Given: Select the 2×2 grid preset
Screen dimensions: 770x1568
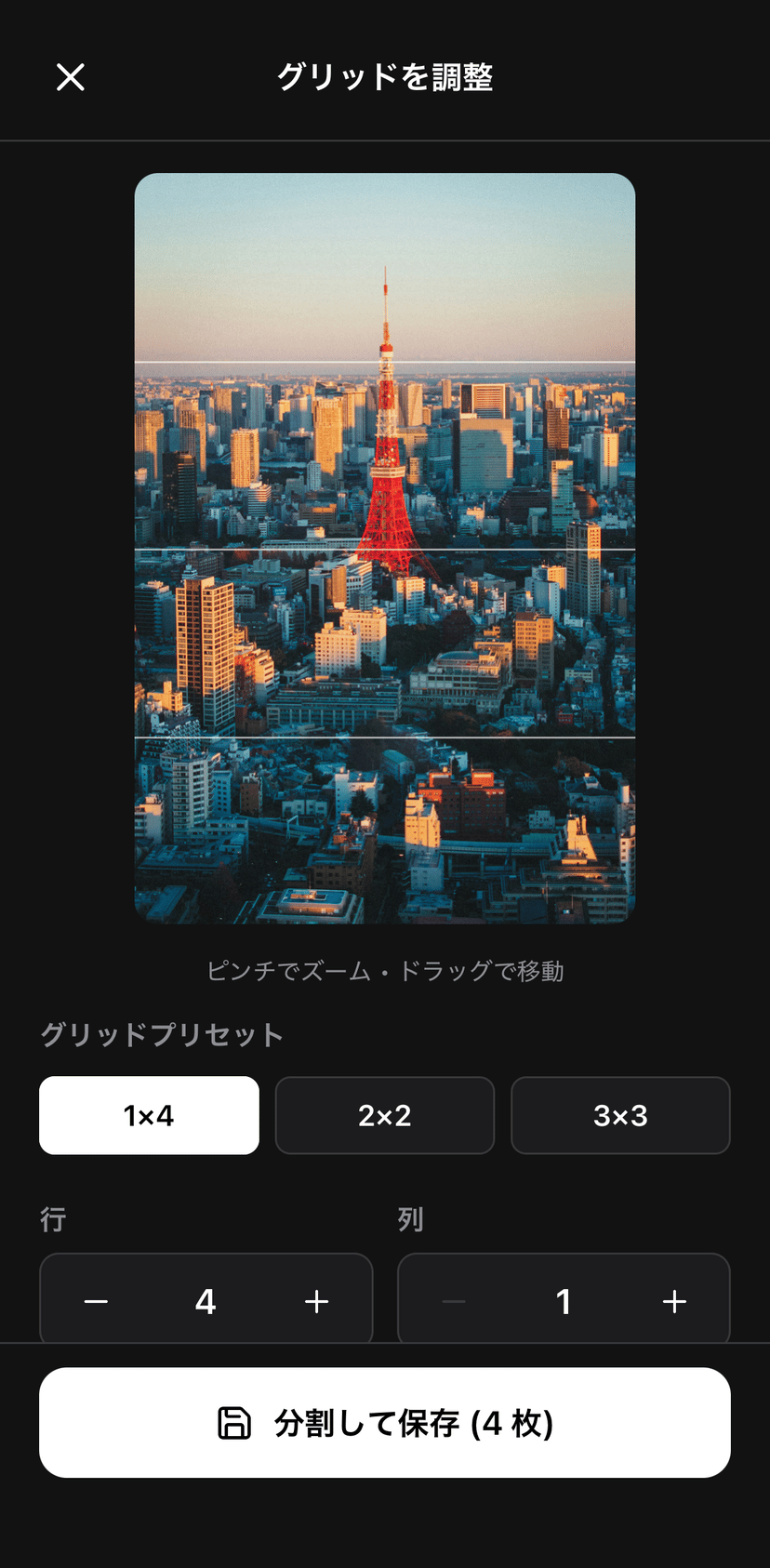Looking at the screenshot, I should [384, 1115].
